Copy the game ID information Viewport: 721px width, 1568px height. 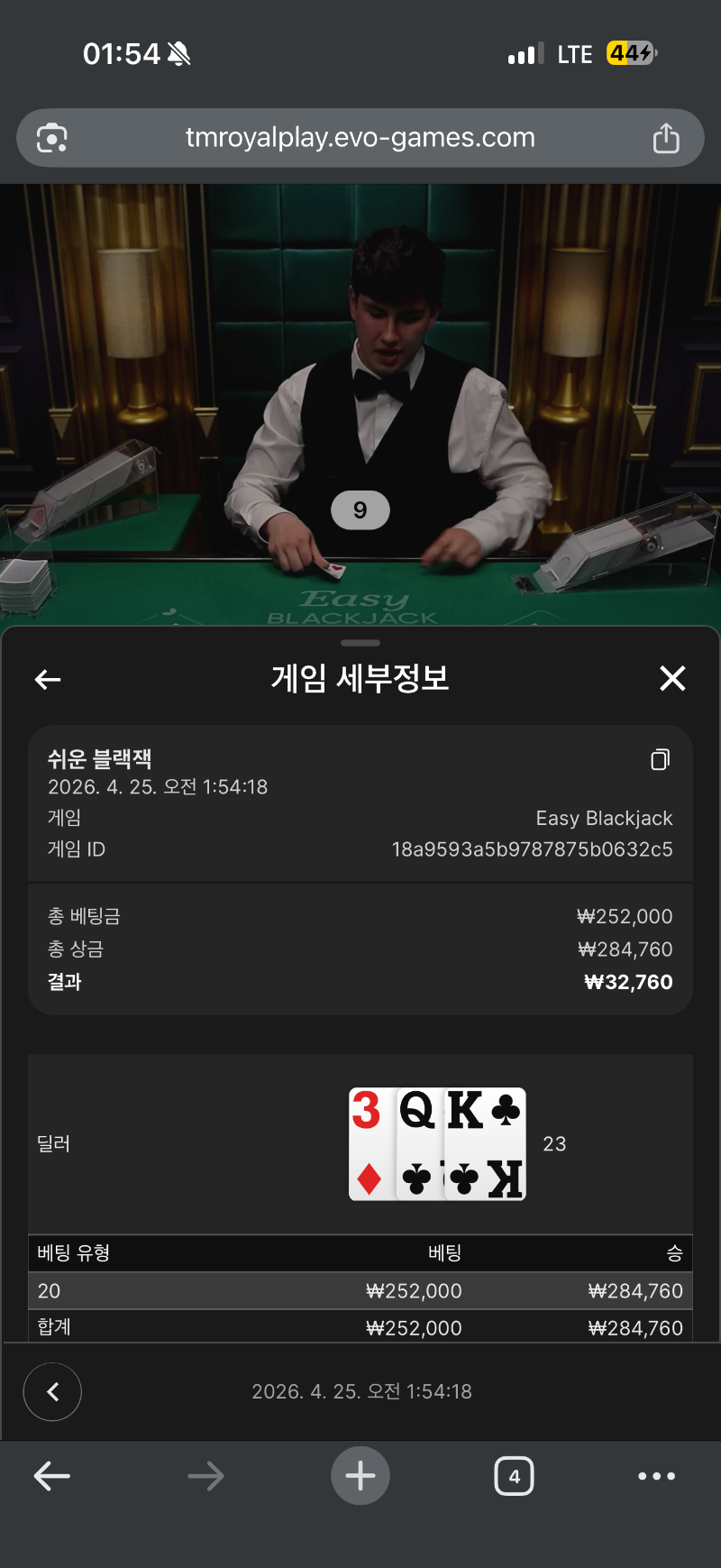pyautogui.click(x=660, y=760)
